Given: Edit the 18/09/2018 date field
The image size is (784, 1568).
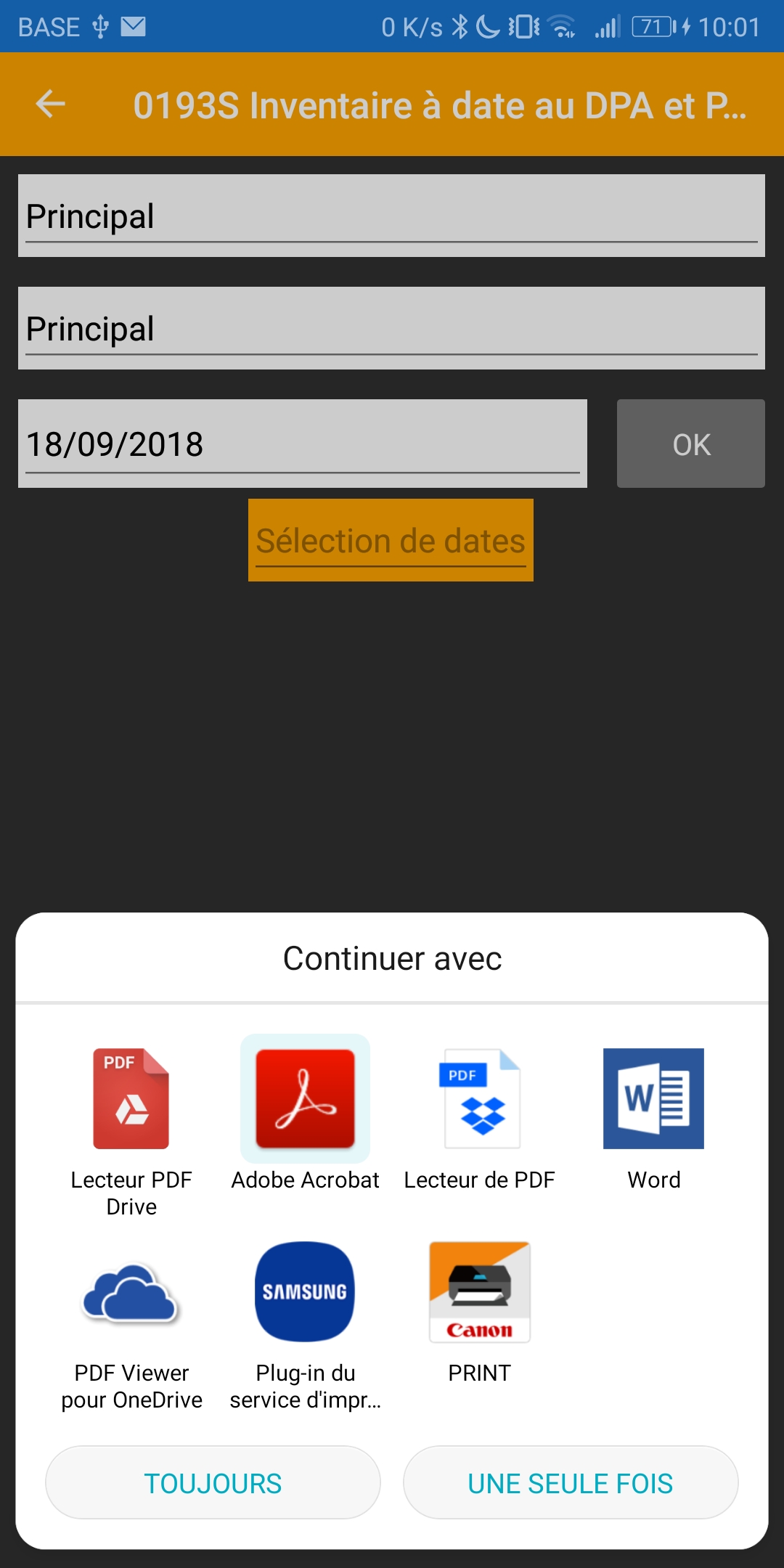Looking at the screenshot, I should click(x=302, y=444).
